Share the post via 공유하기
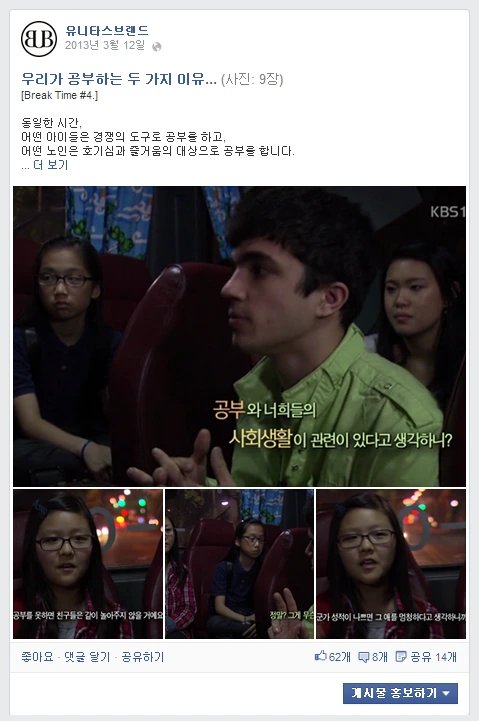 (143, 657)
